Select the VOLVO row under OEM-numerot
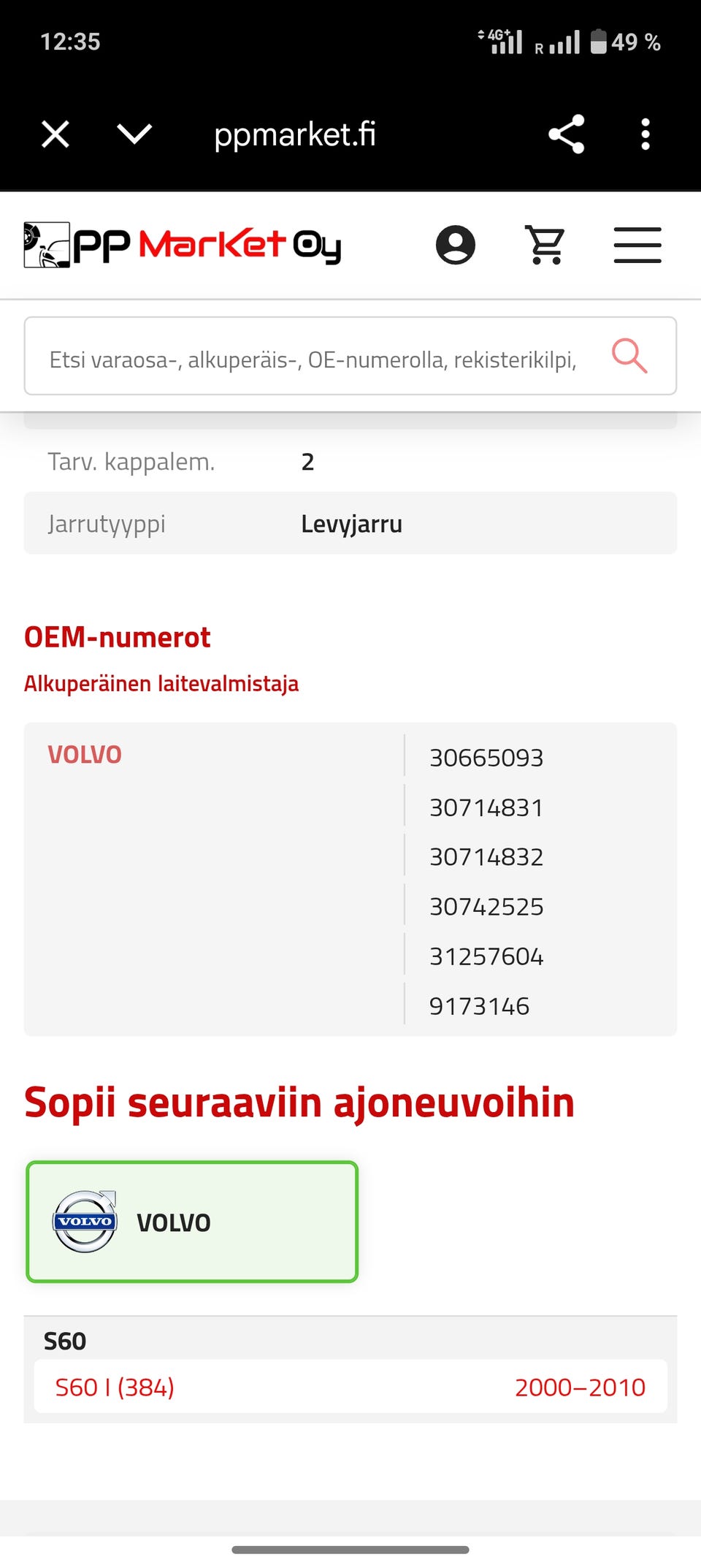 tap(85, 754)
